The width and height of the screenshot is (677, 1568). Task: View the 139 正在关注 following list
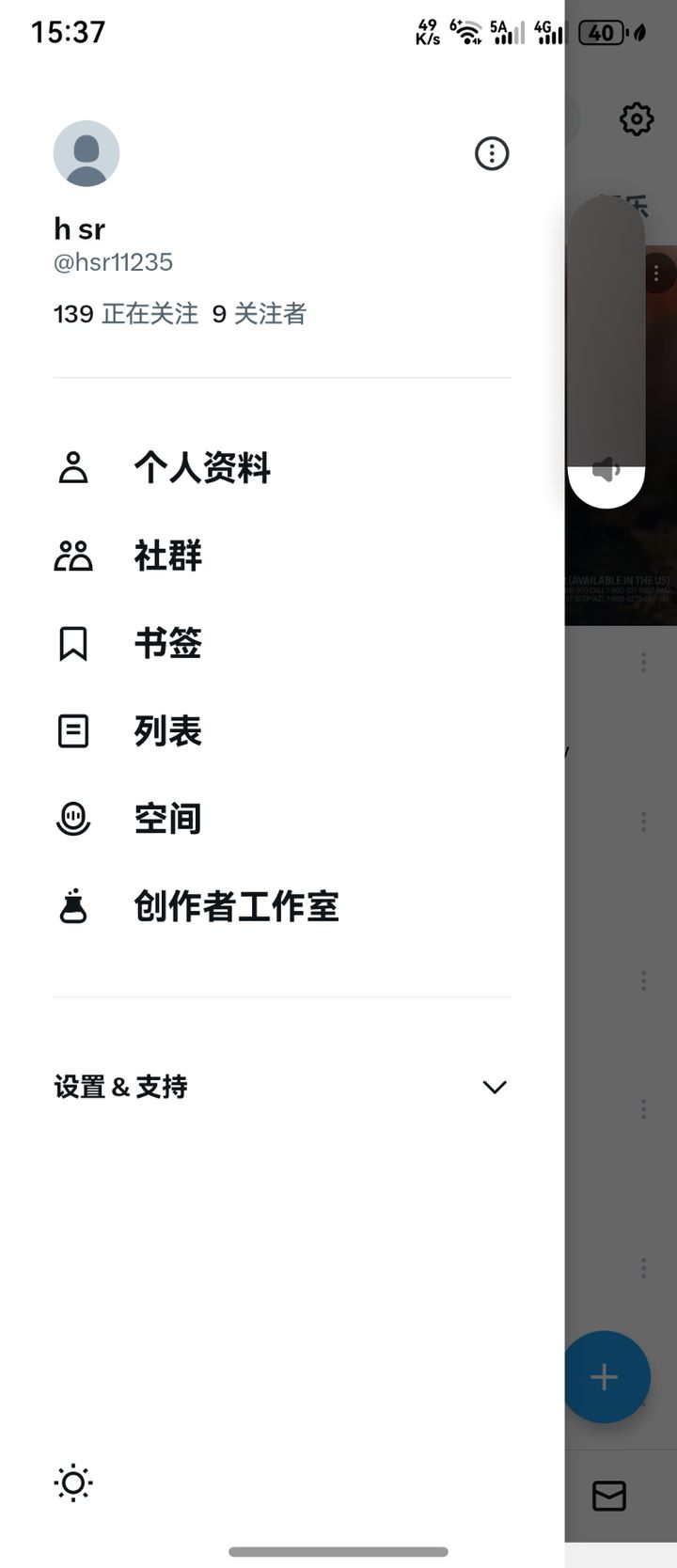pyautogui.click(x=126, y=314)
